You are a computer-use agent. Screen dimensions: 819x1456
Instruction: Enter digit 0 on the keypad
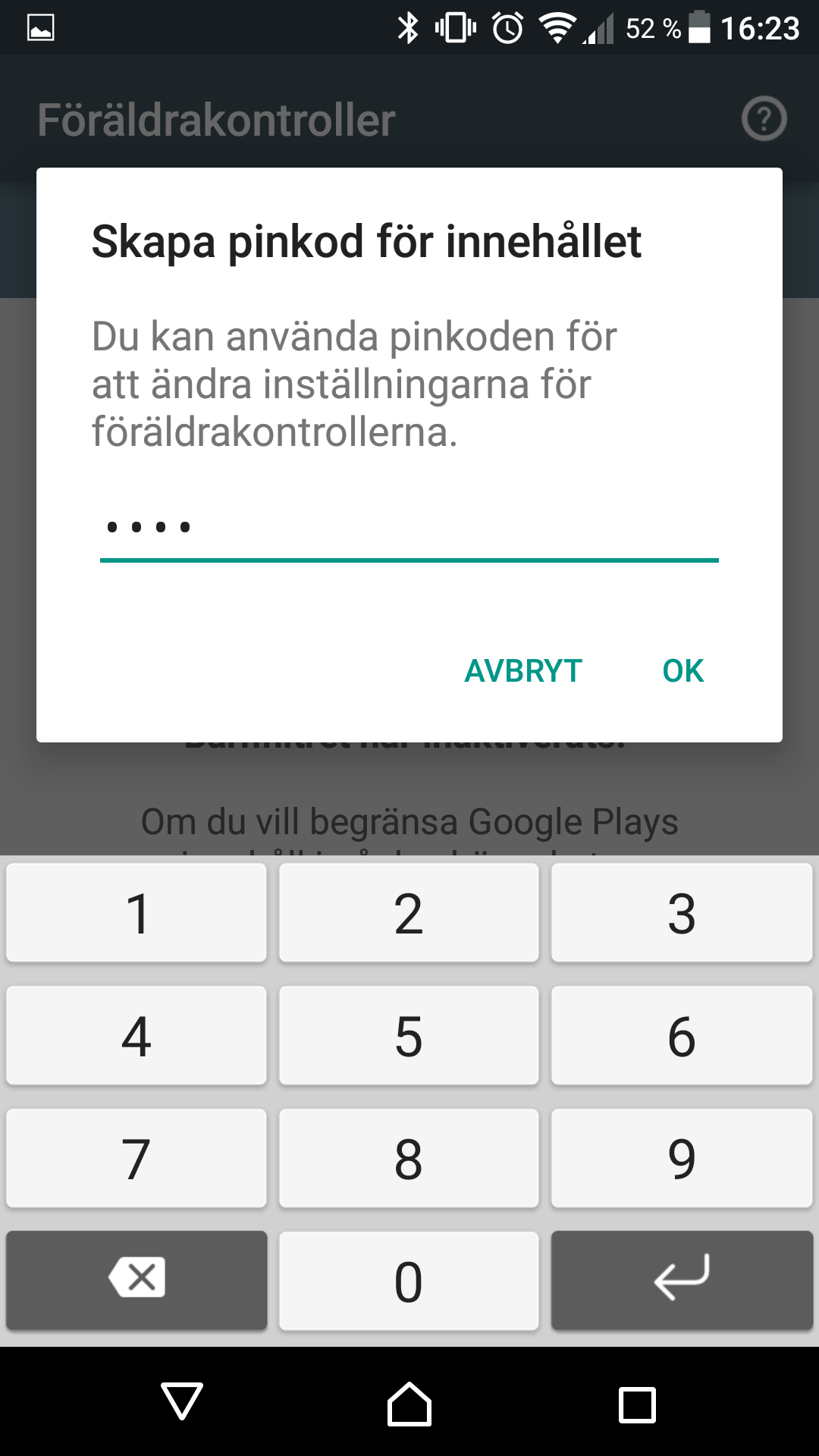tap(409, 1281)
